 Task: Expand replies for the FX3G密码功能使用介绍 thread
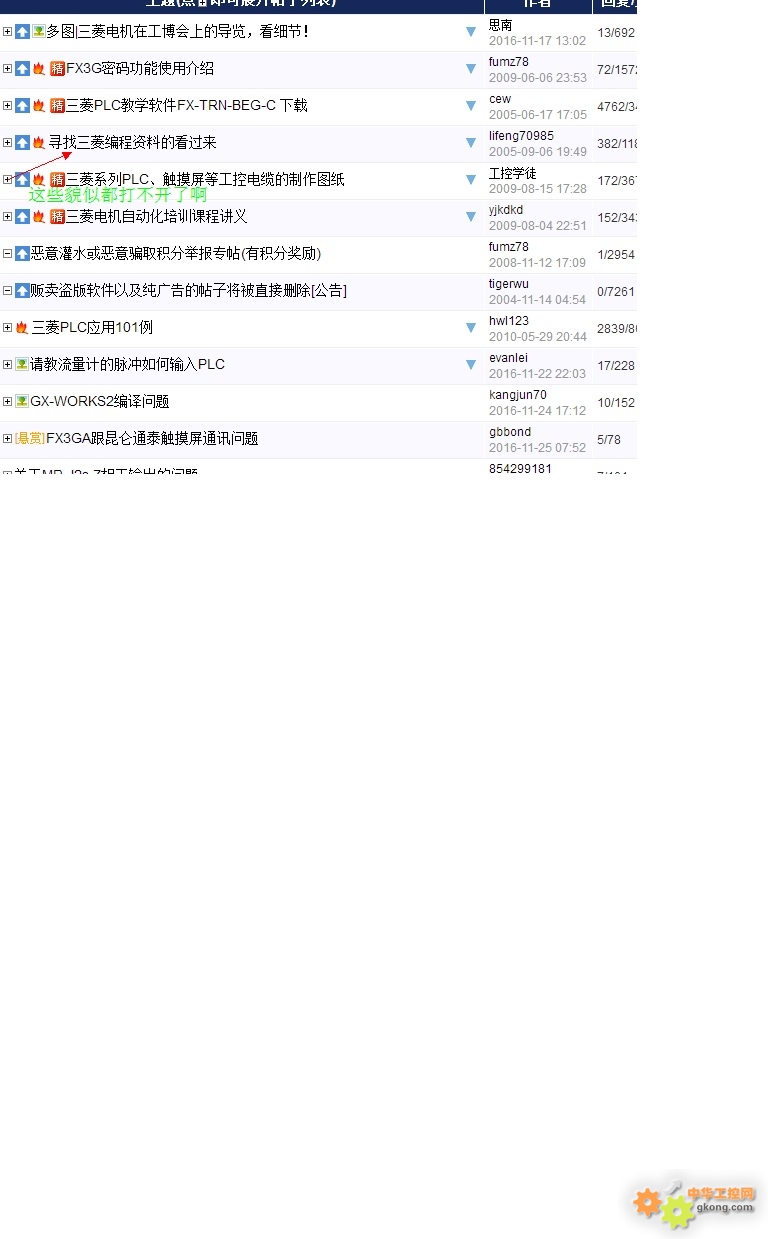7,69
